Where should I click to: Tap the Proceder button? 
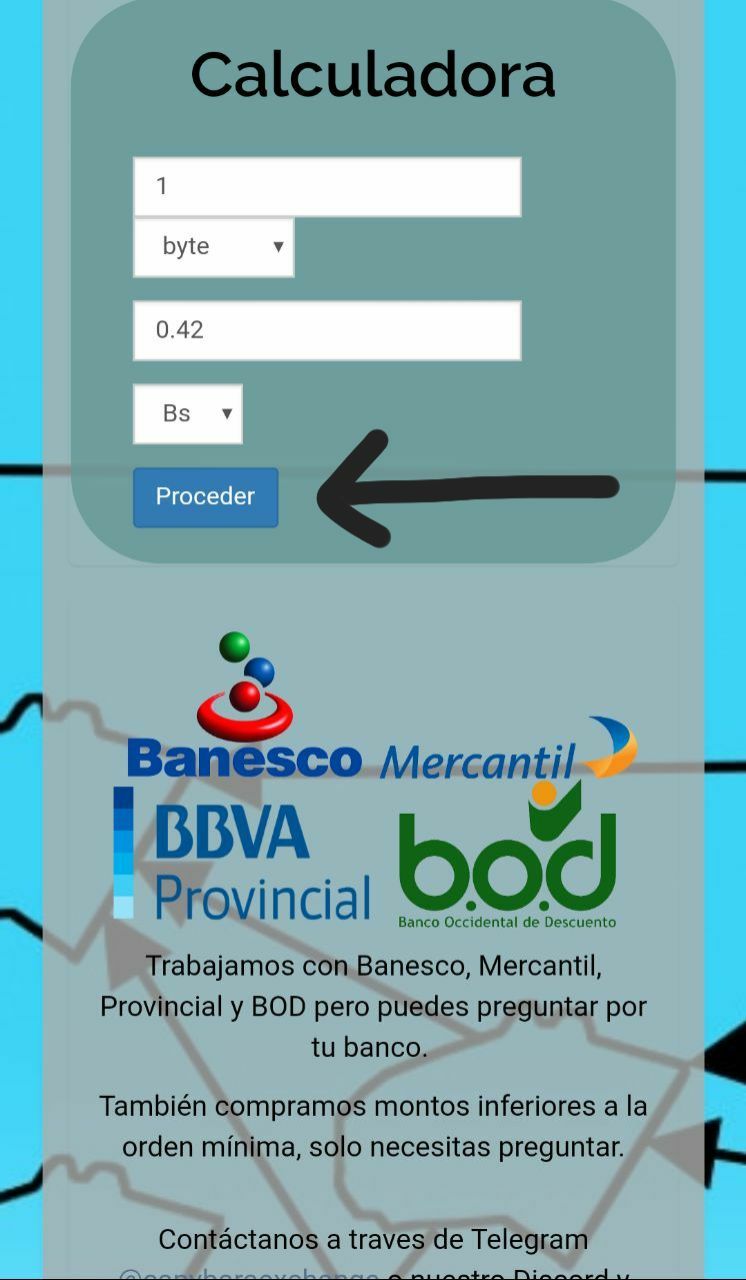tap(206, 497)
